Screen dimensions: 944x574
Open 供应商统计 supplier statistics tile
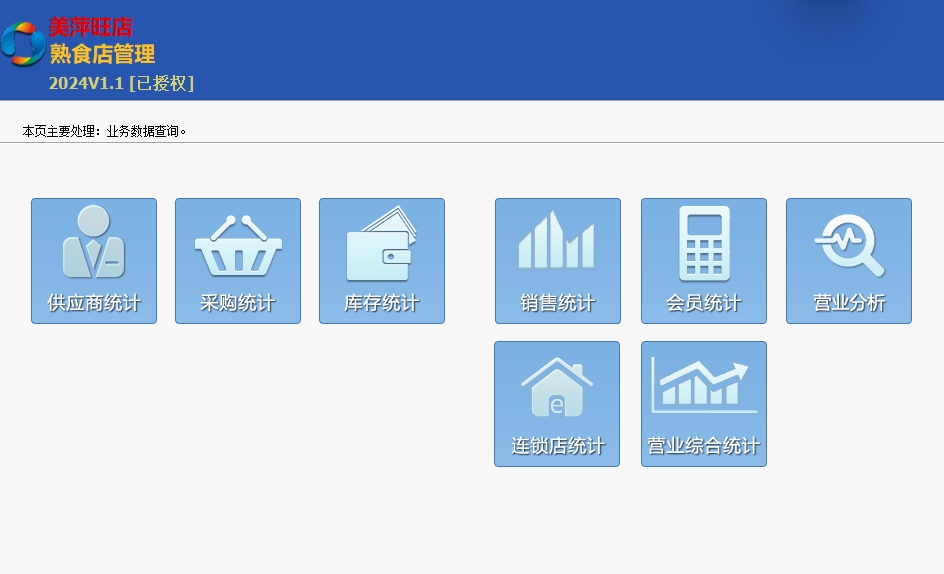click(x=94, y=261)
